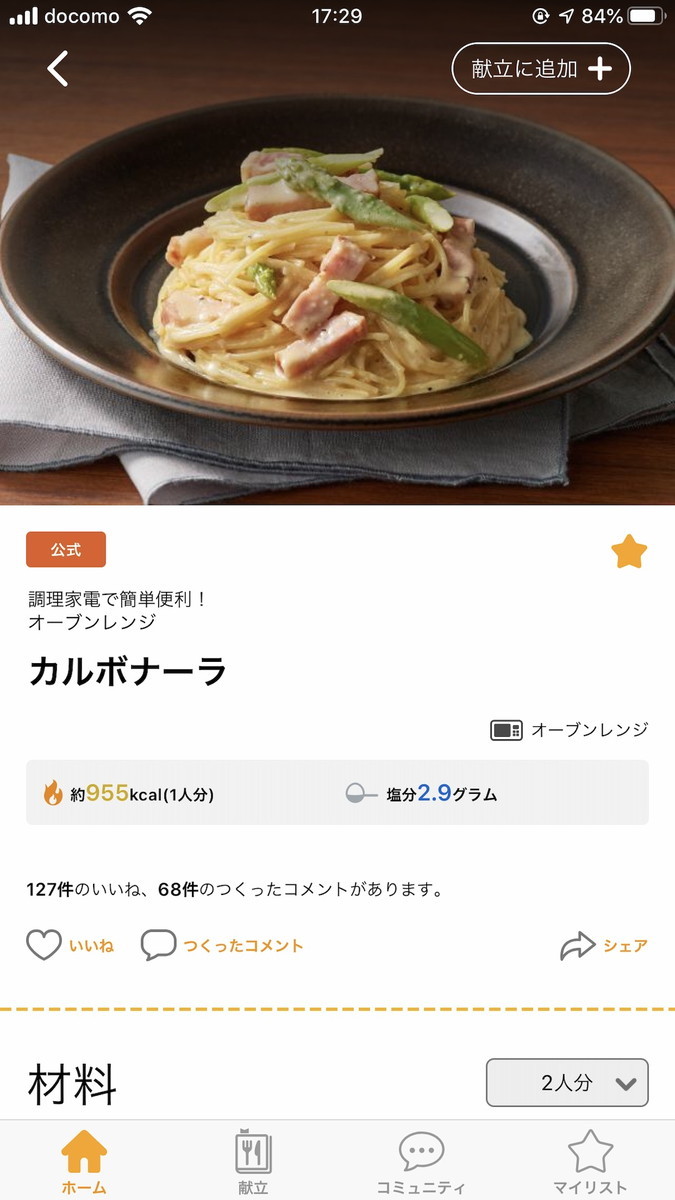Add this recipe with 献立に追加 button
675x1200 pixels.
(x=541, y=68)
